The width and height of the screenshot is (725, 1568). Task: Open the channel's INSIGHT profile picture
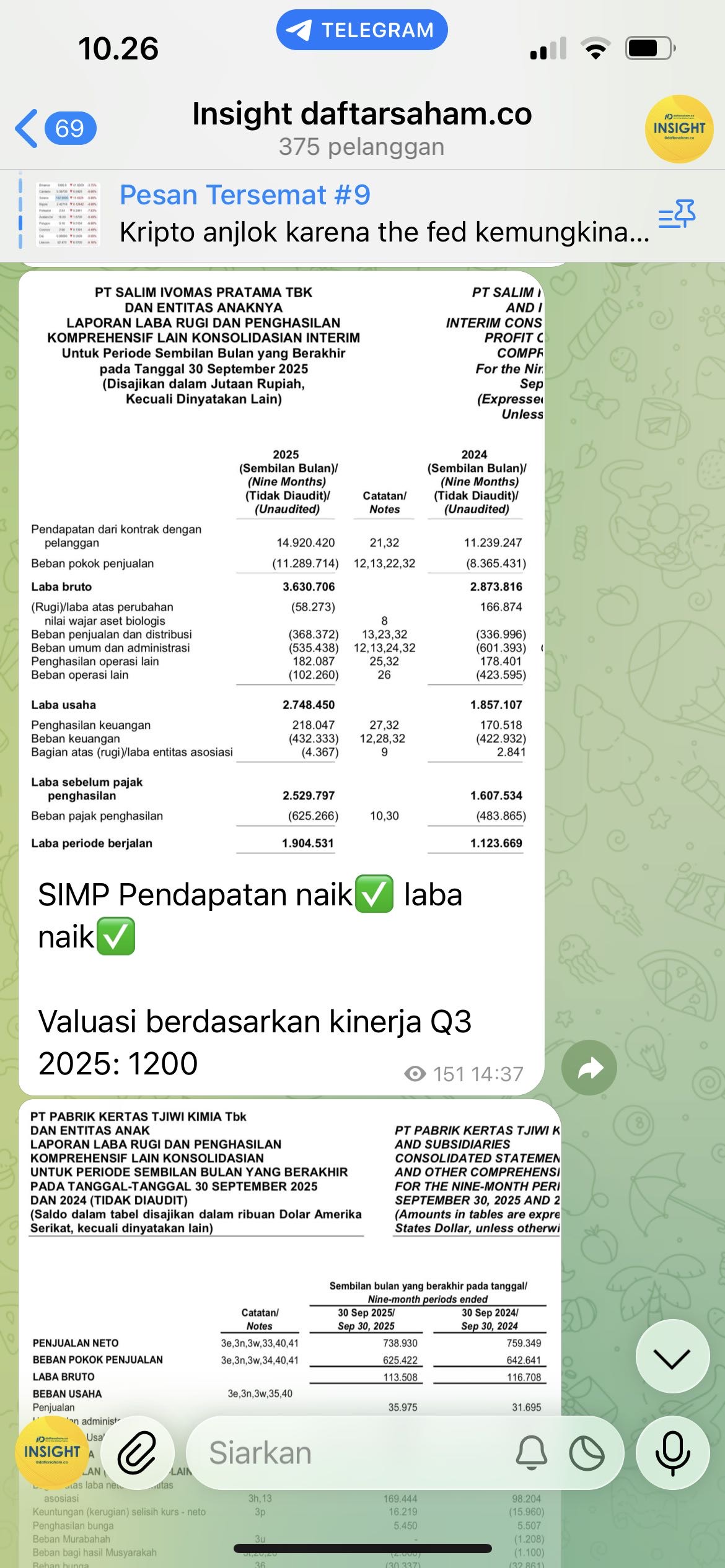pos(679,129)
